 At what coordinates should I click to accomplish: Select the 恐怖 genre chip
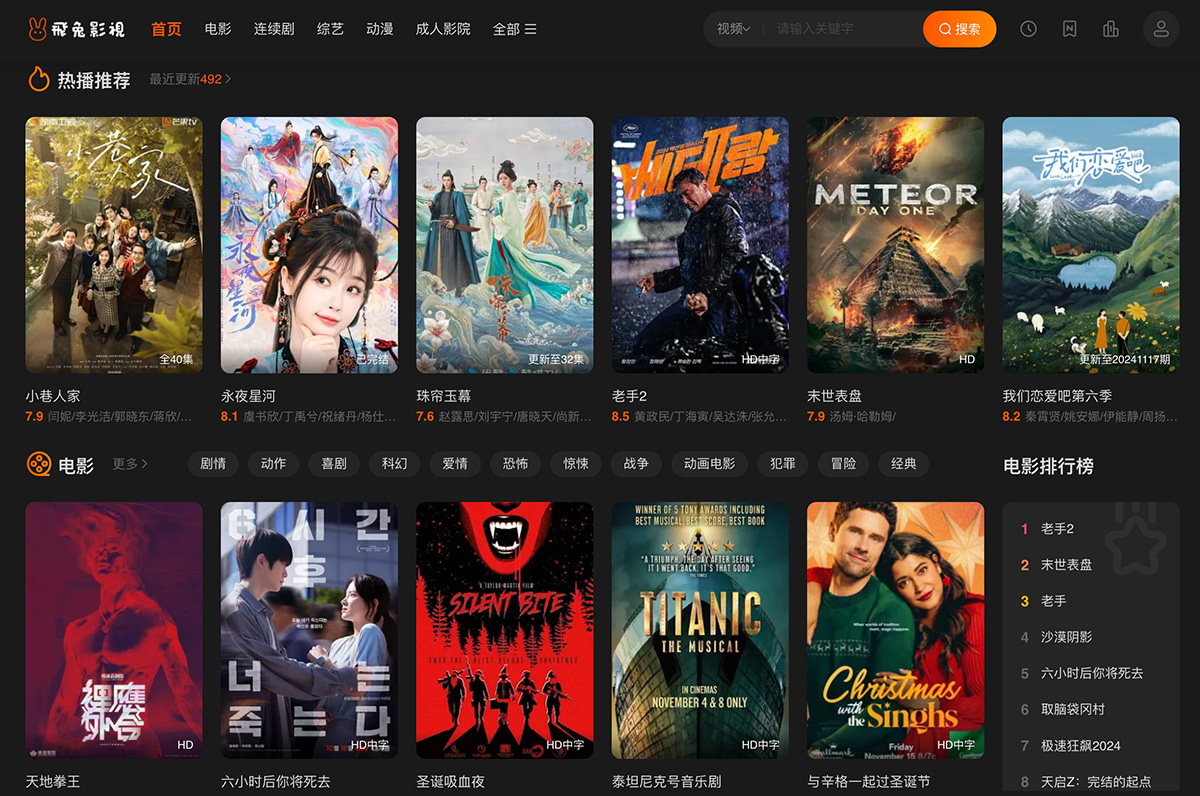tap(515, 464)
